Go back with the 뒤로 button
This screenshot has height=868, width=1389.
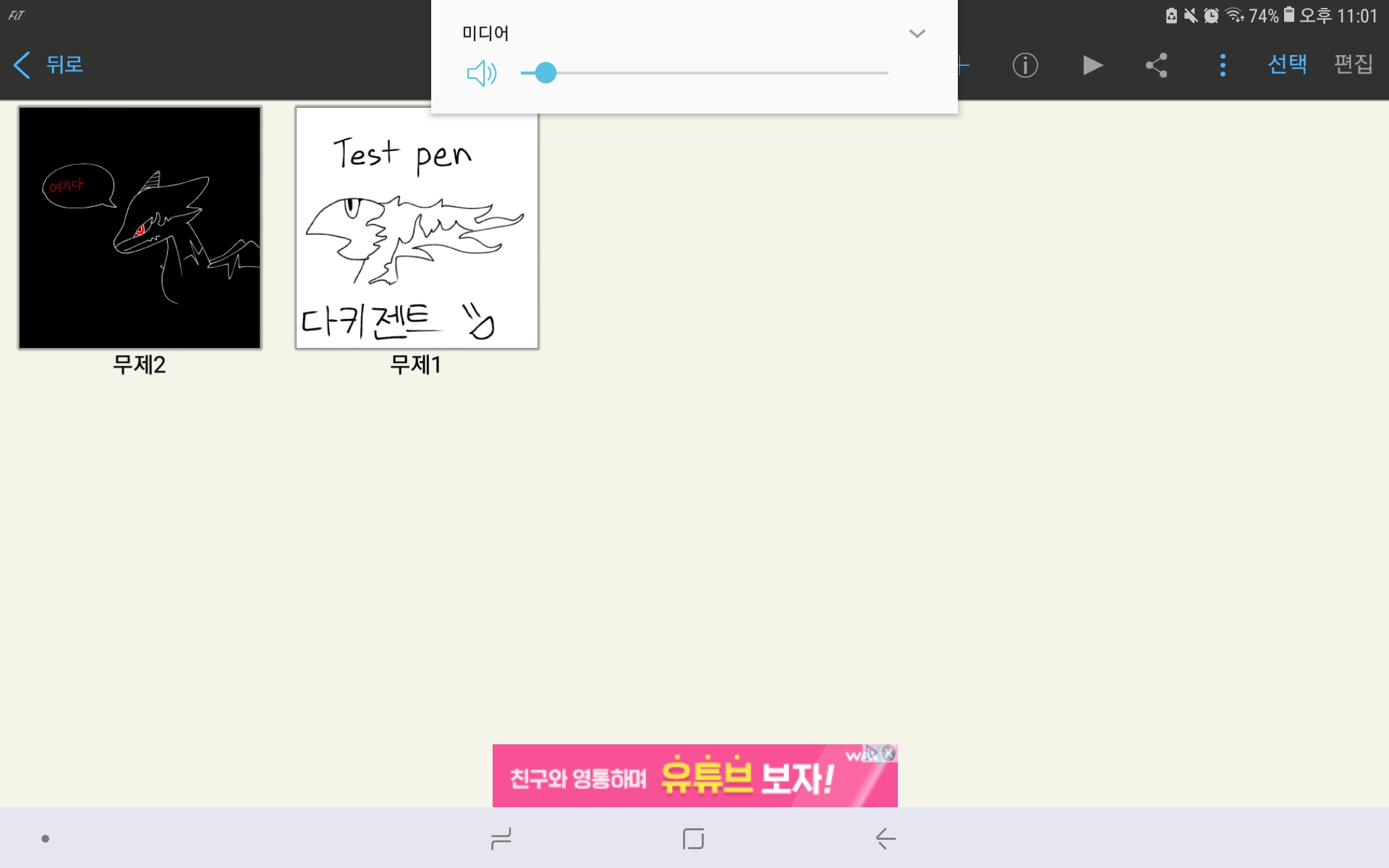(x=49, y=65)
